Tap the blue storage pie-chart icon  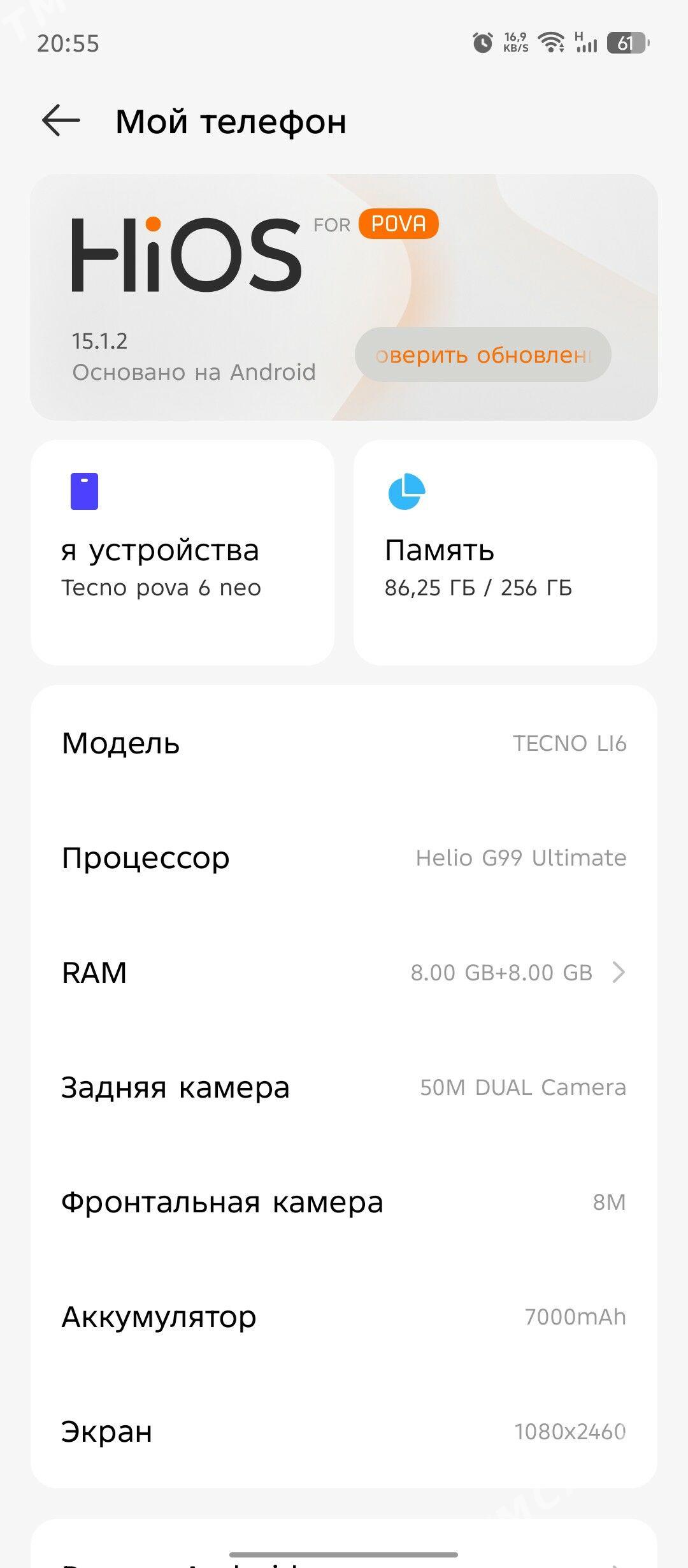[x=408, y=491]
